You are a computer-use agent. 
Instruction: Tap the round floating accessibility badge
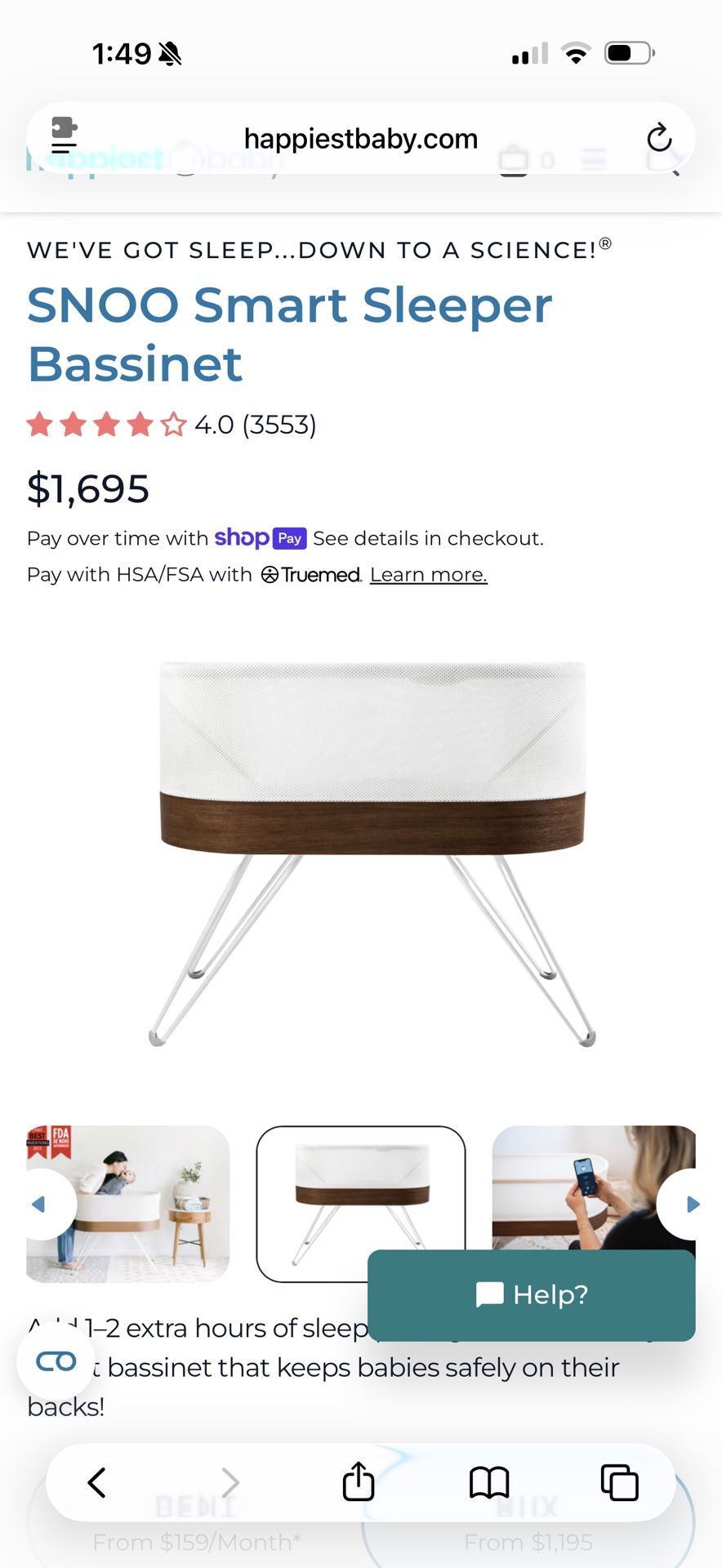click(x=56, y=1361)
